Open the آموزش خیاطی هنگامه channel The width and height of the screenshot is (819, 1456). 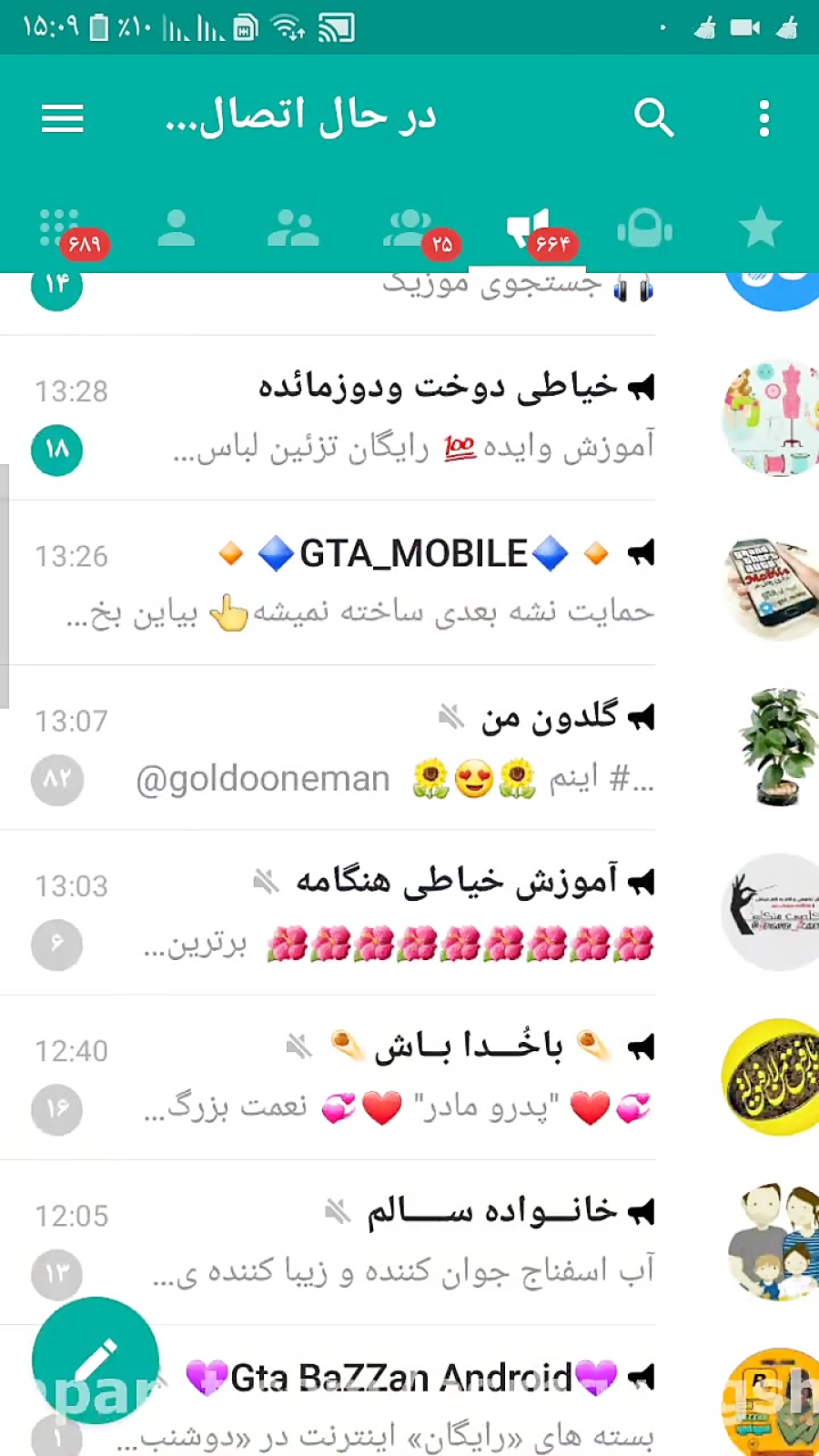[409, 912]
